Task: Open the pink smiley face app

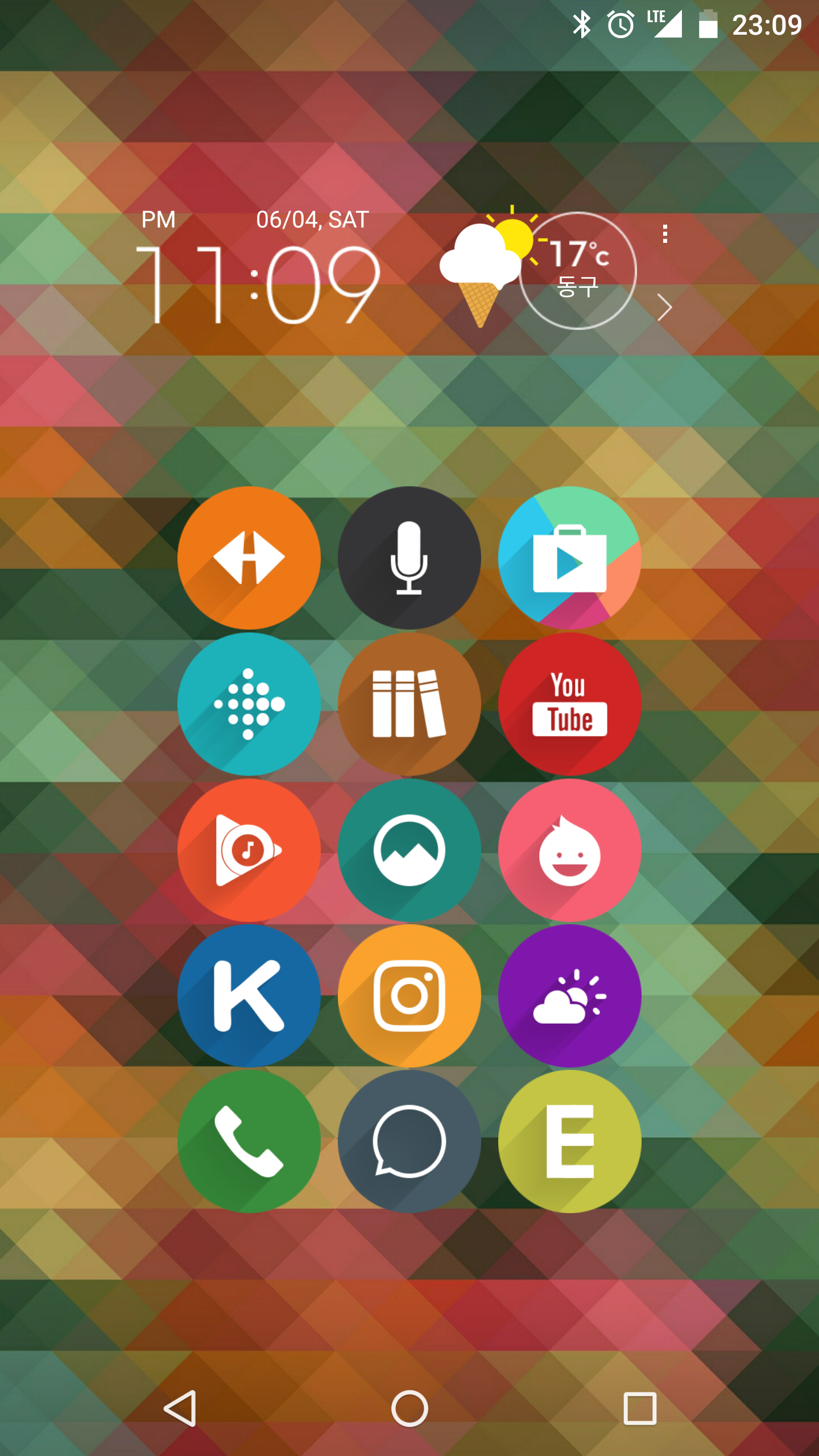Action: tap(569, 850)
